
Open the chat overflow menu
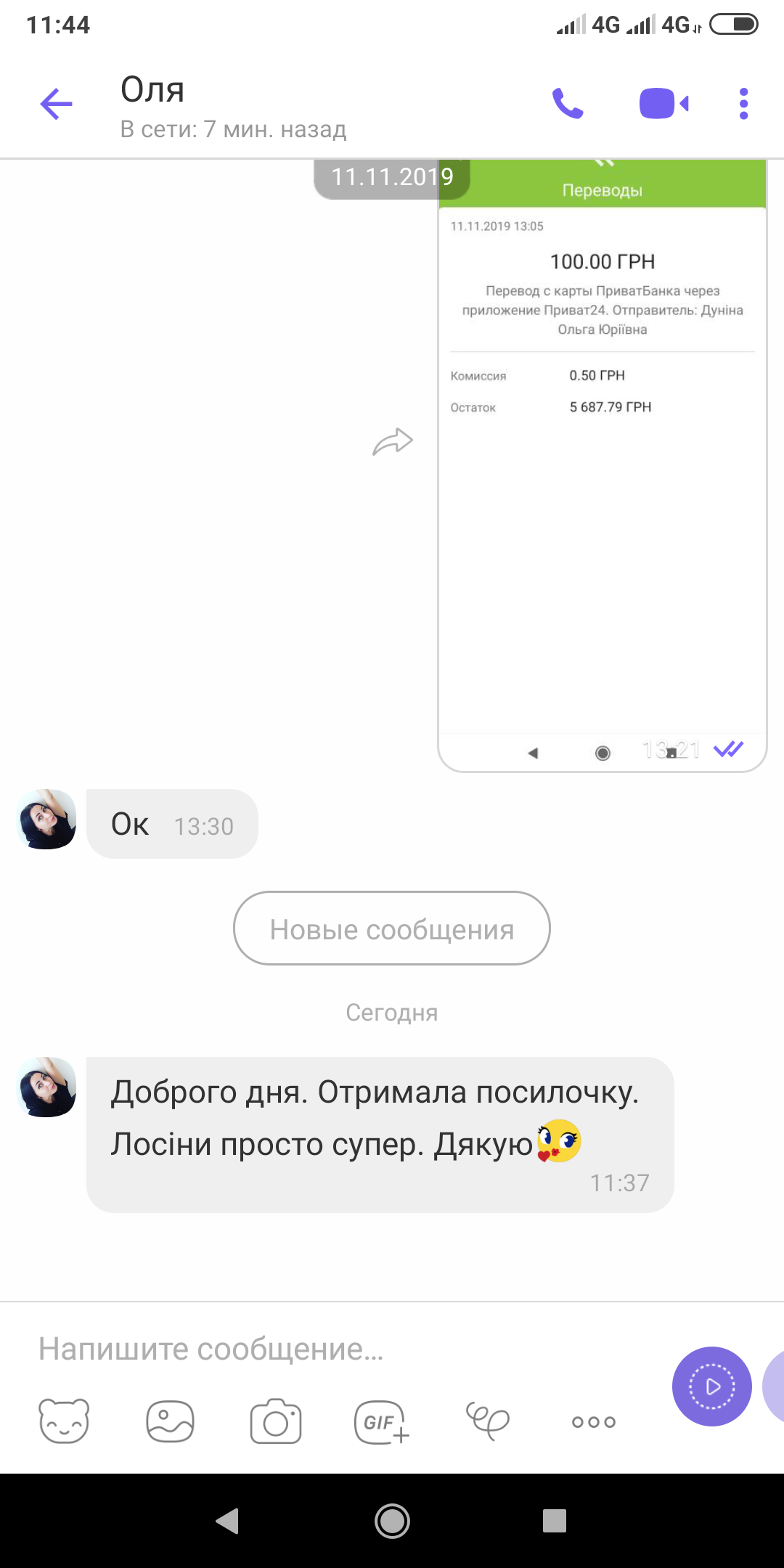(743, 104)
